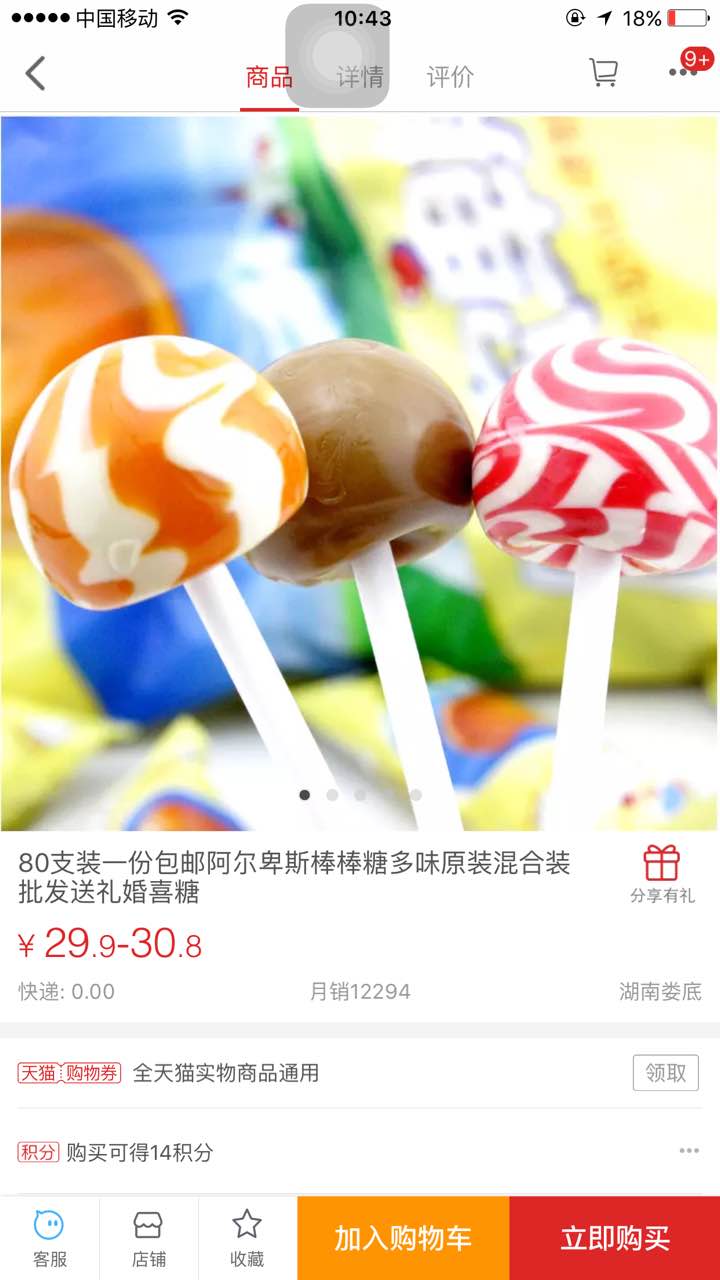Tap the 分享有礼 gift icon
Image resolution: width=720 pixels, height=1280 pixels.
pyautogui.click(x=661, y=873)
